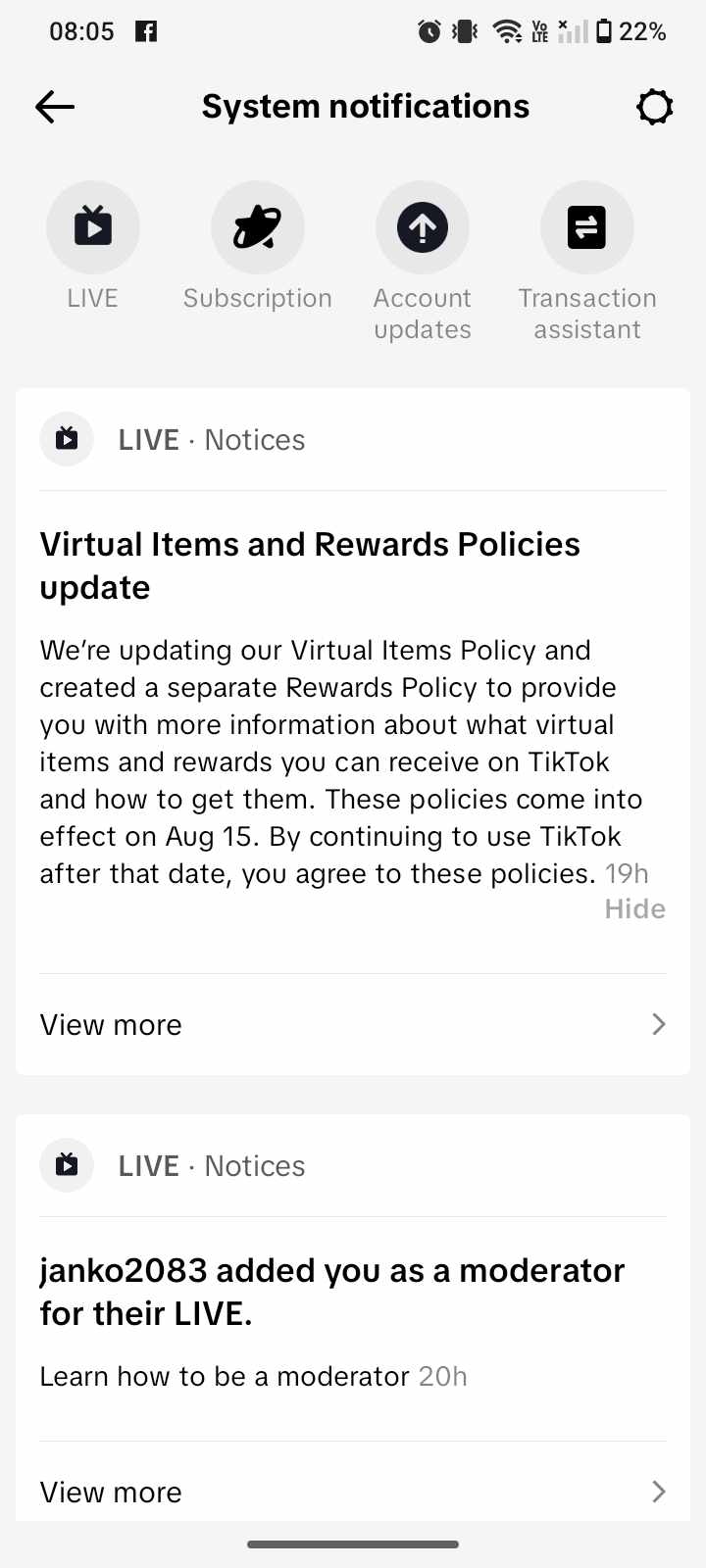Open the LIVE notifications category
Screen dimensions: 706x1568
click(93, 227)
